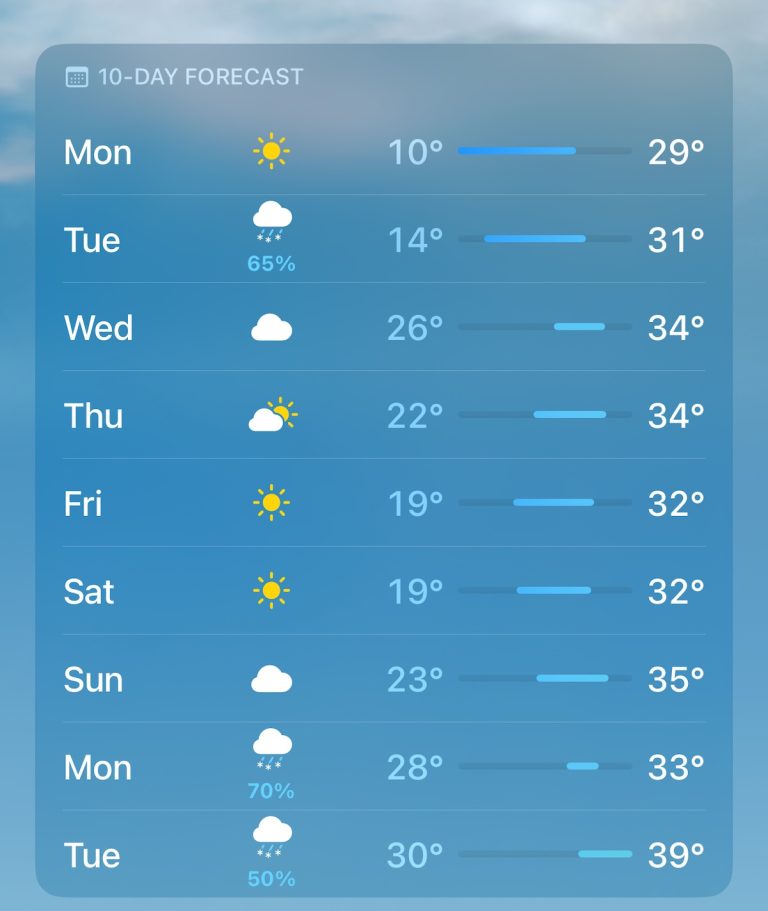Open Sunday's cloudy forecast

pos(384,679)
